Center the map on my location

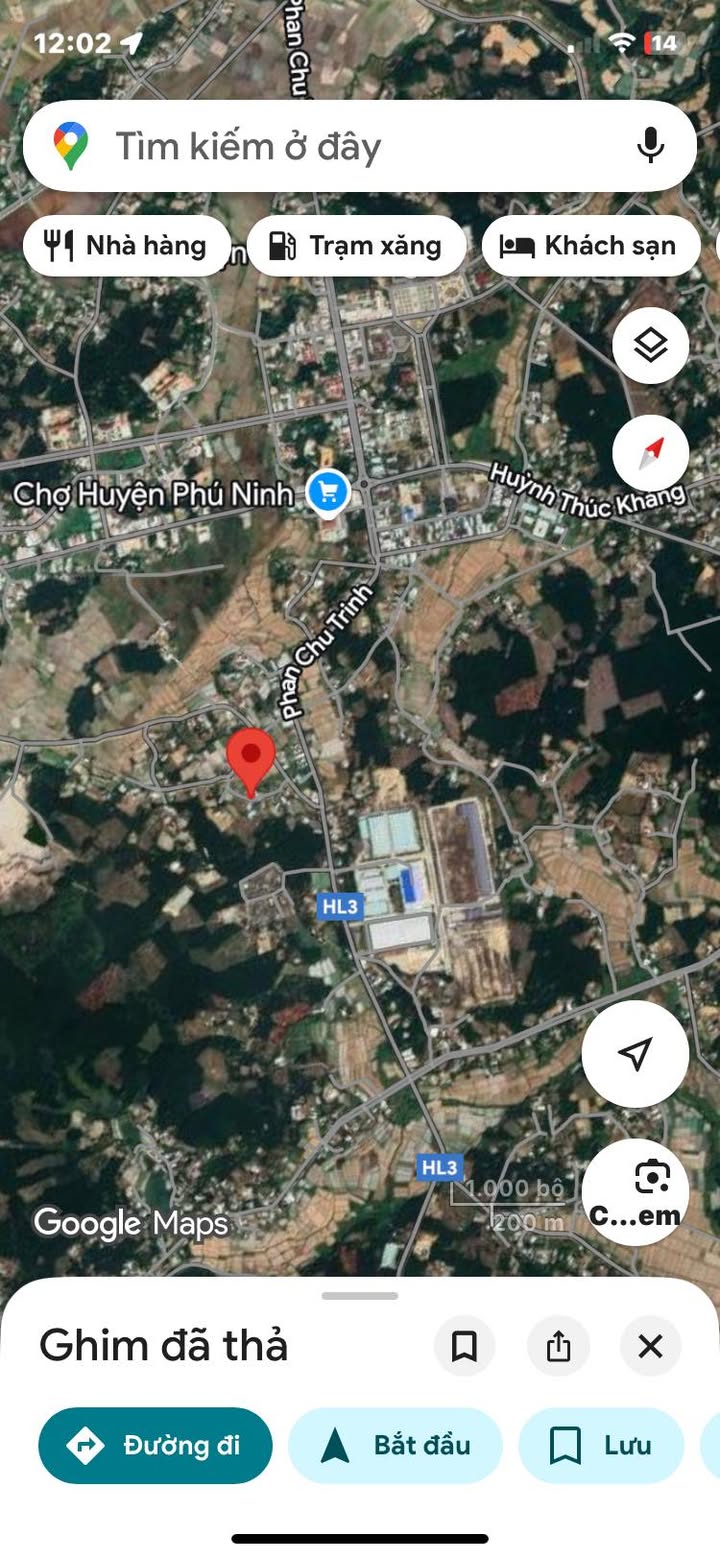coord(635,1052)
